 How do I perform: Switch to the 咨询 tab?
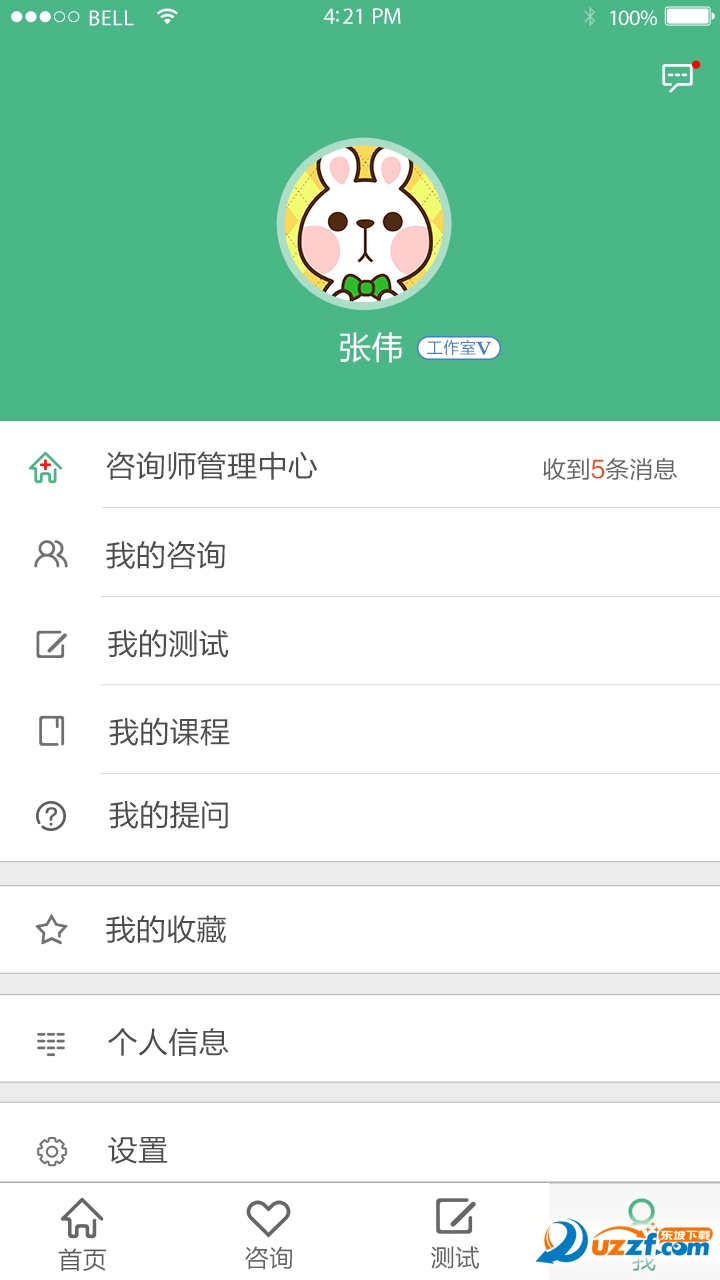(x=268, y=1233)
